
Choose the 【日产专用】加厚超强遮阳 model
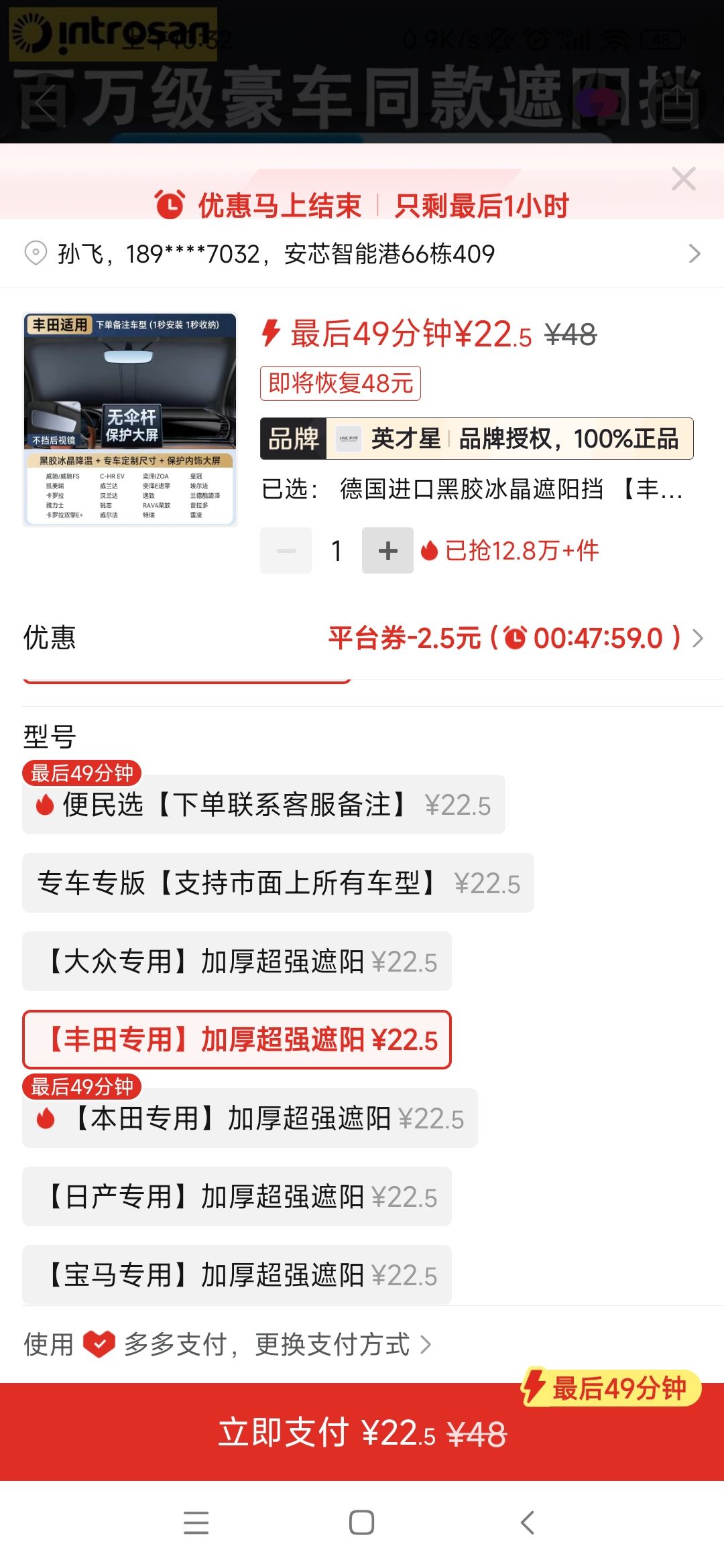(x=237, y=1197)
